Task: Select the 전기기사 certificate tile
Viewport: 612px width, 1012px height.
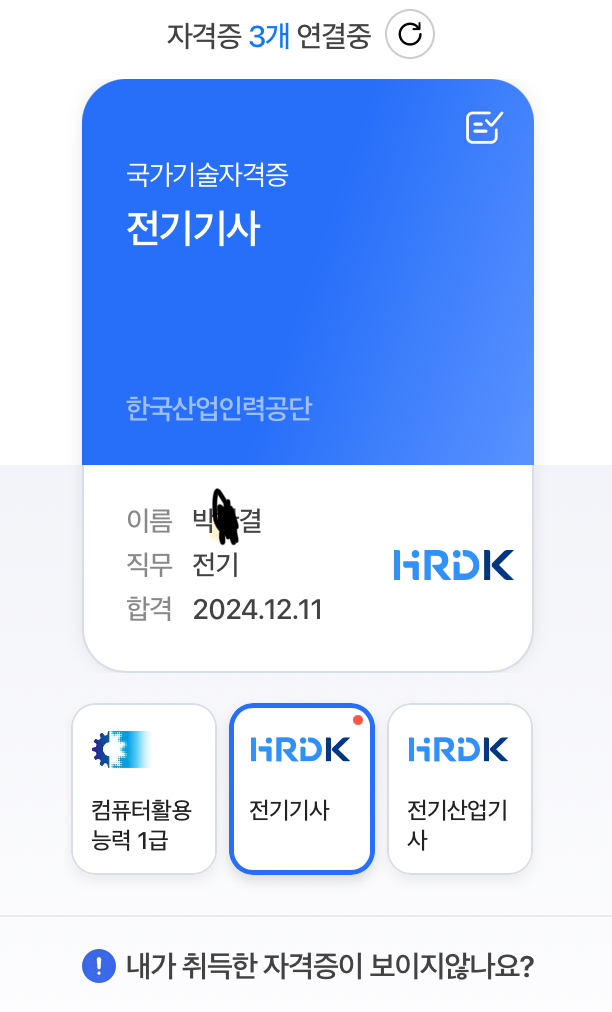Action: point(301,789)
